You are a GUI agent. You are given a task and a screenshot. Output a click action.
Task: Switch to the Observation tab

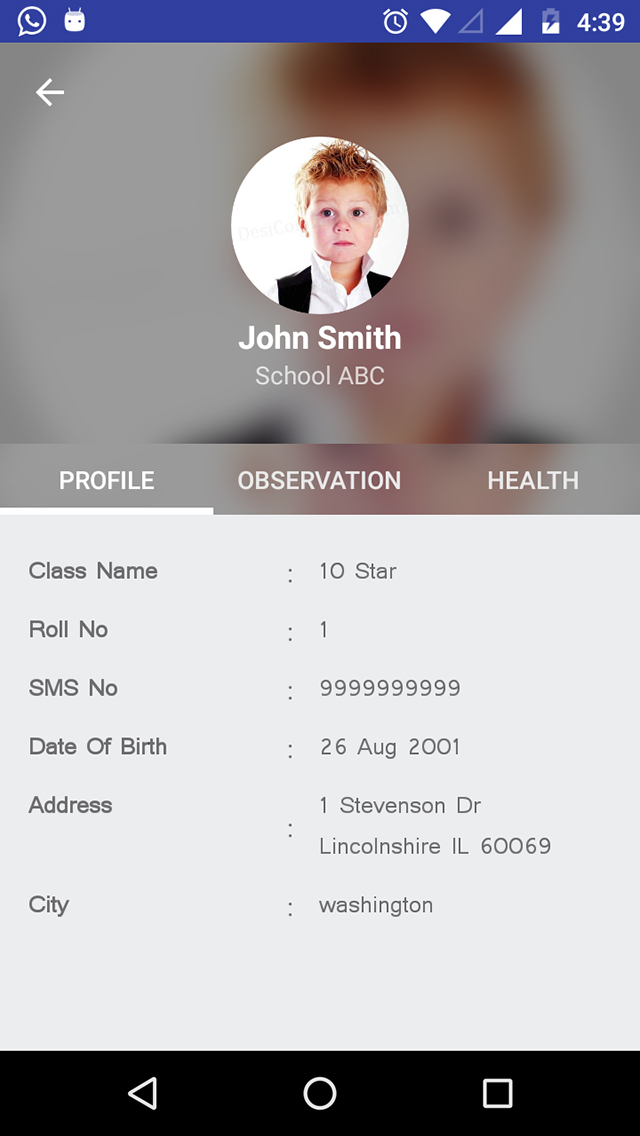[x=319, y=480]
